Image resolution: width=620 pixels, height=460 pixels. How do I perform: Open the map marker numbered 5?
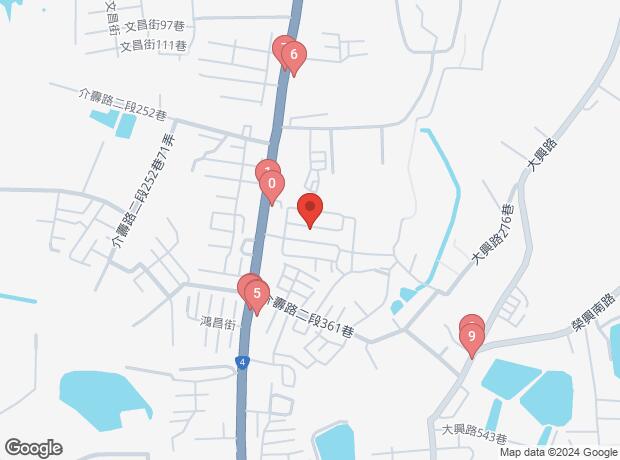tap(258, 295)
